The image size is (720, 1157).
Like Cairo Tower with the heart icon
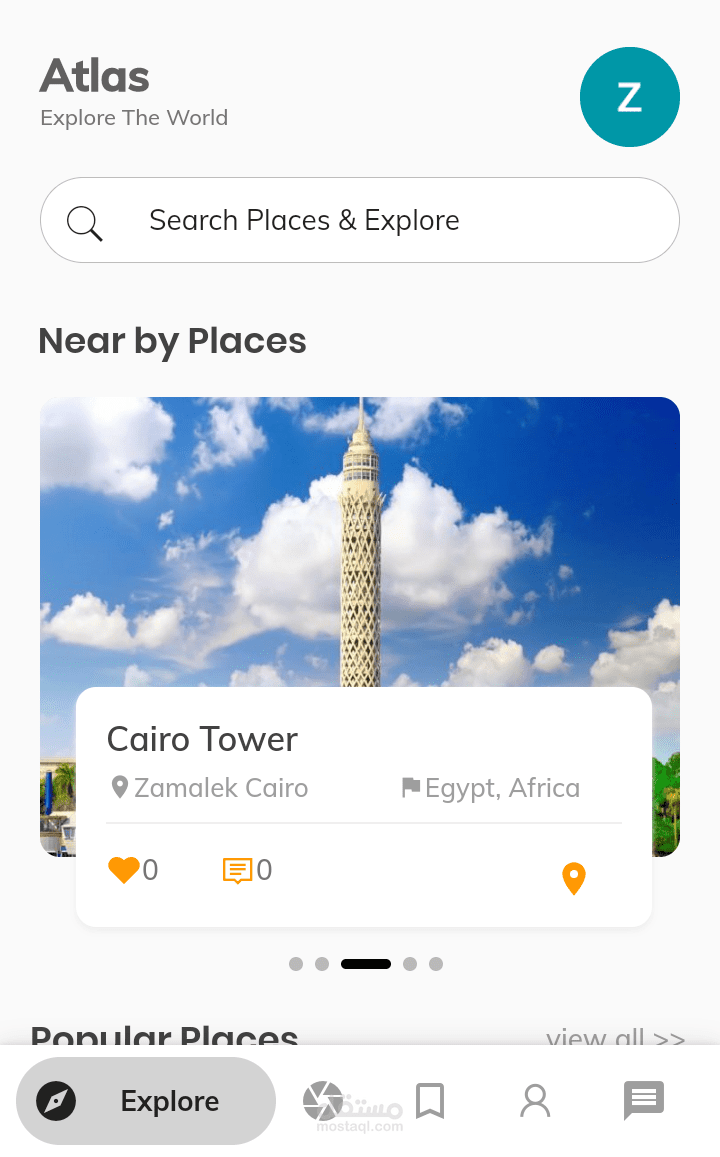pyautogui.click(x=124, y=870)
